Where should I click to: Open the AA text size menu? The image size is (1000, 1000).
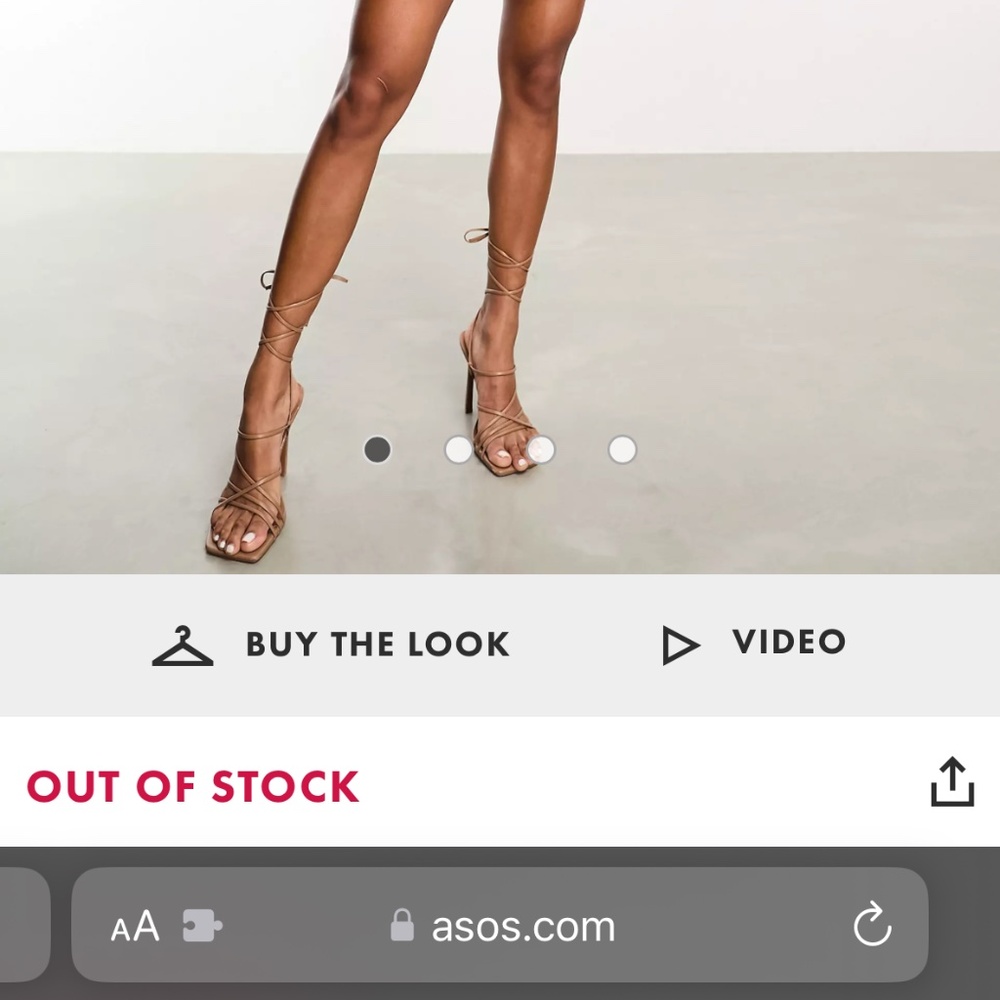coord(135,926)
